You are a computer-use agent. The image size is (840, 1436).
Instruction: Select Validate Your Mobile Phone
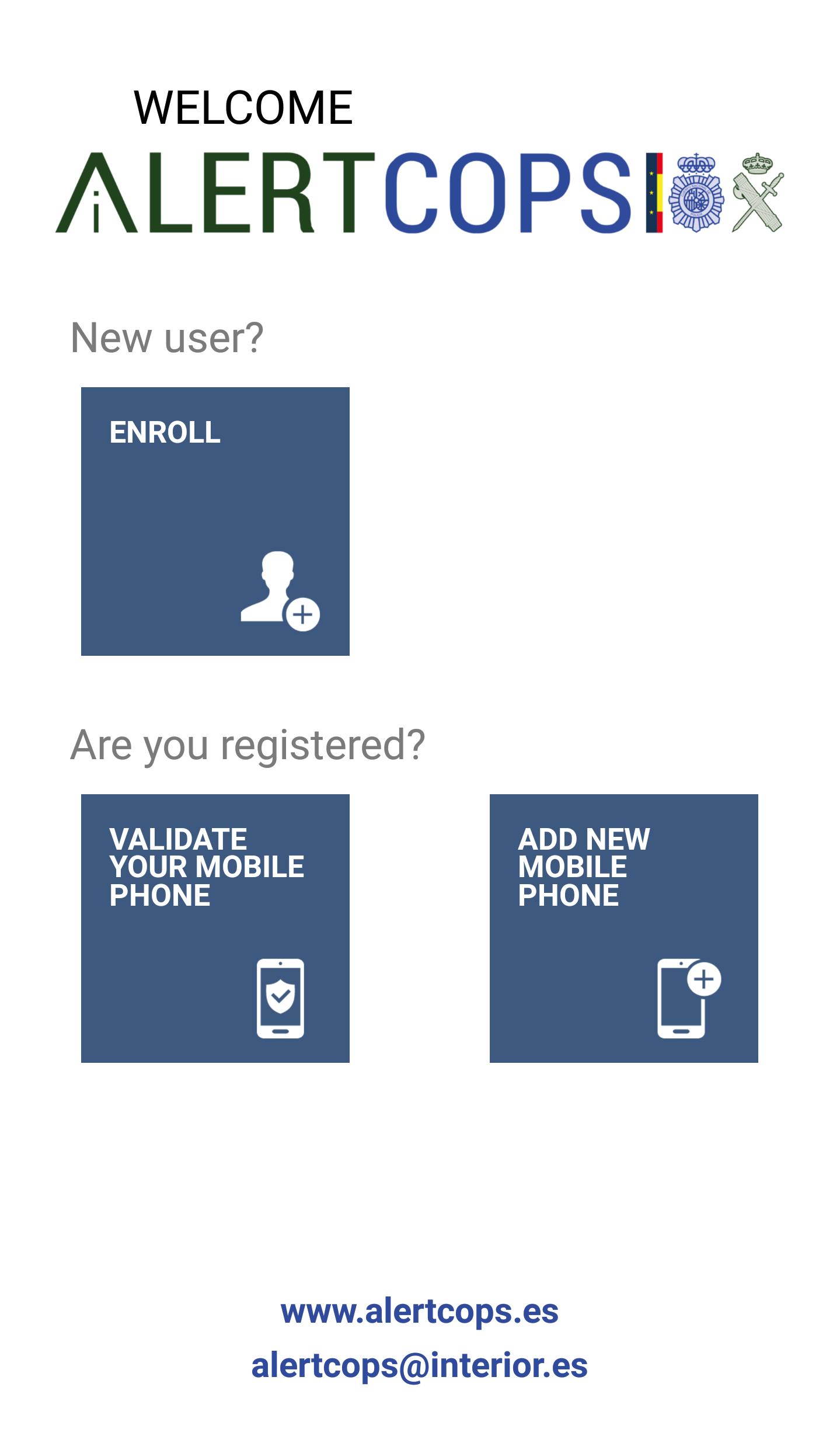coord(215,928)
